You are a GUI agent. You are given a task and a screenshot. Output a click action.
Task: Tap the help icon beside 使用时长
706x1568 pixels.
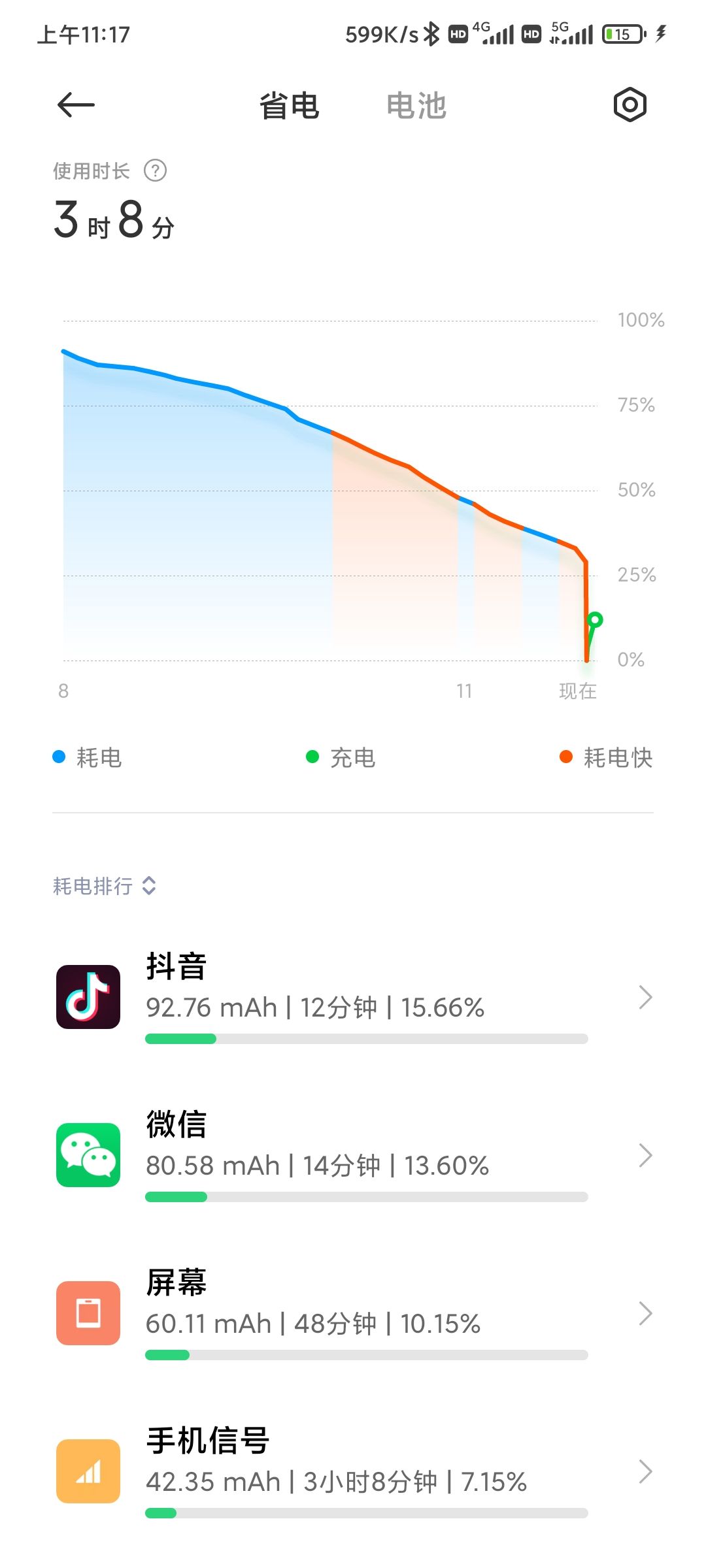coord(155,171)
